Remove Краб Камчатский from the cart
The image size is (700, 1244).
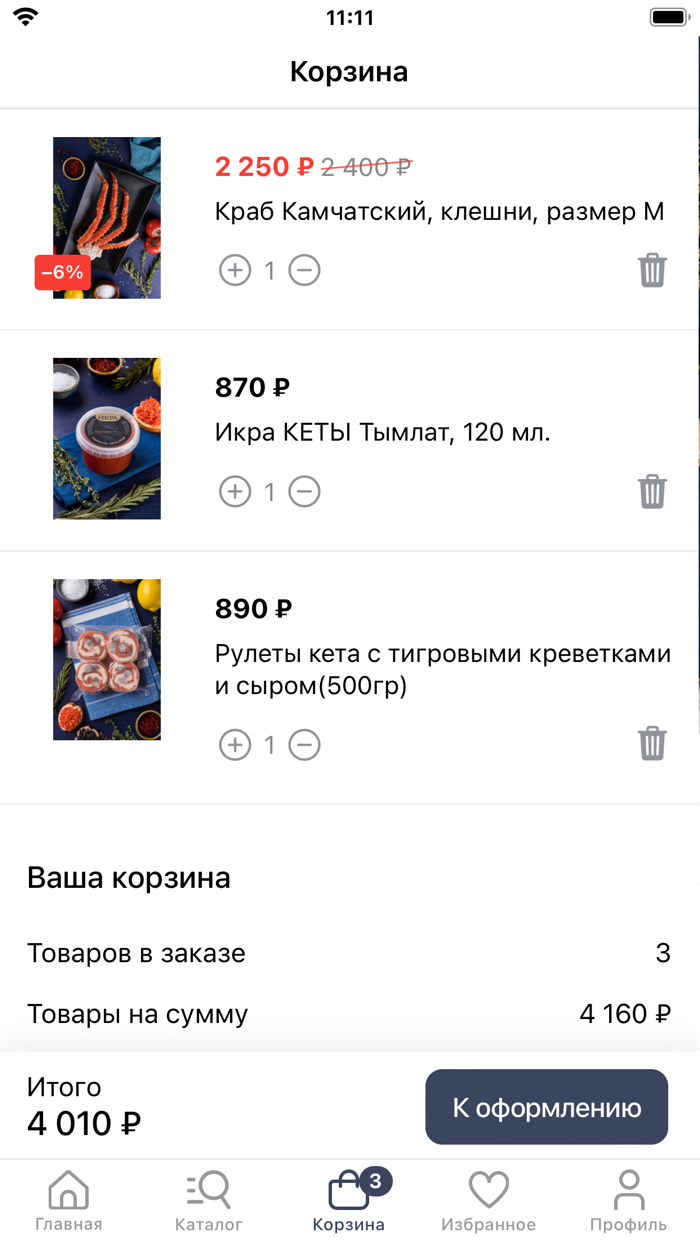652,270
